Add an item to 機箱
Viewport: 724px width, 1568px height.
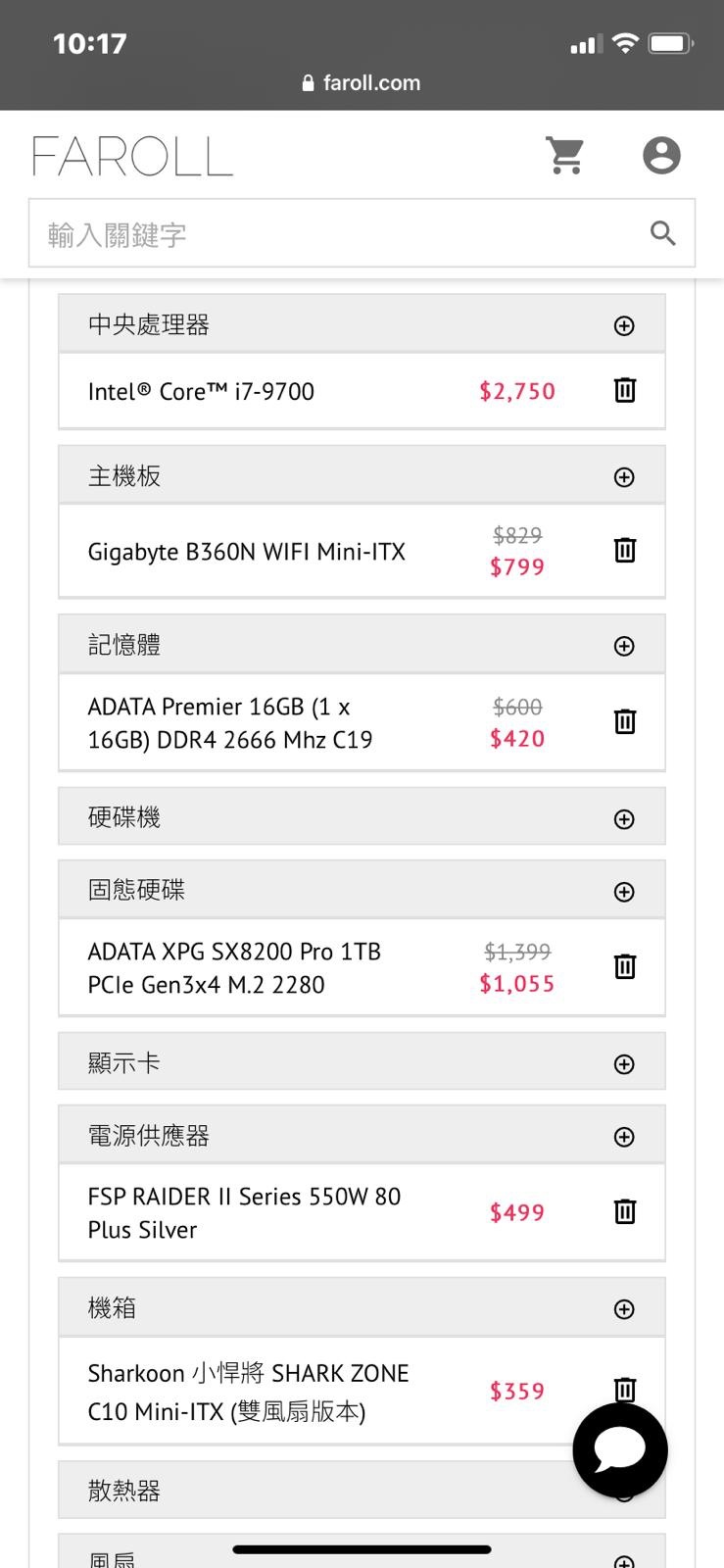(624, 1309)
